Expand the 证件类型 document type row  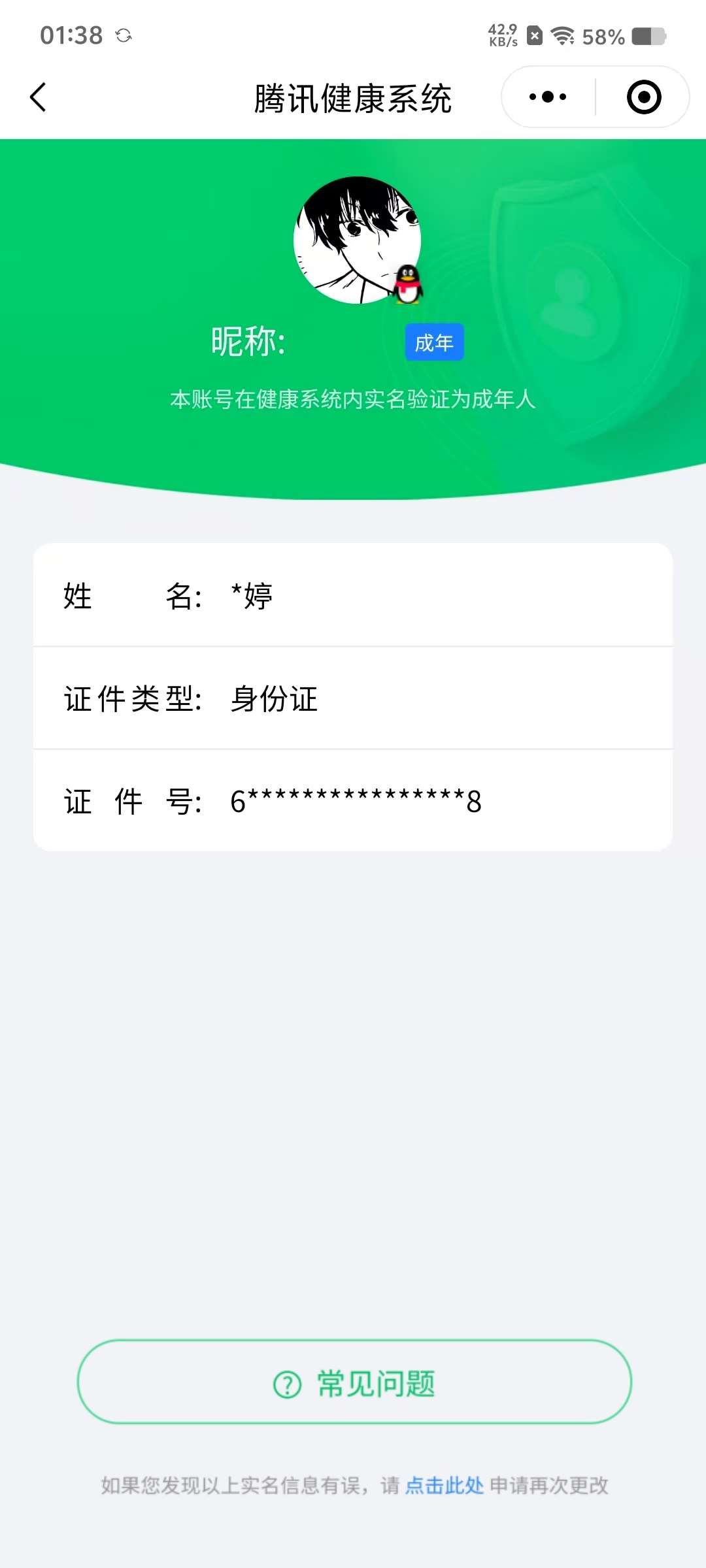(x=353, y=699)
